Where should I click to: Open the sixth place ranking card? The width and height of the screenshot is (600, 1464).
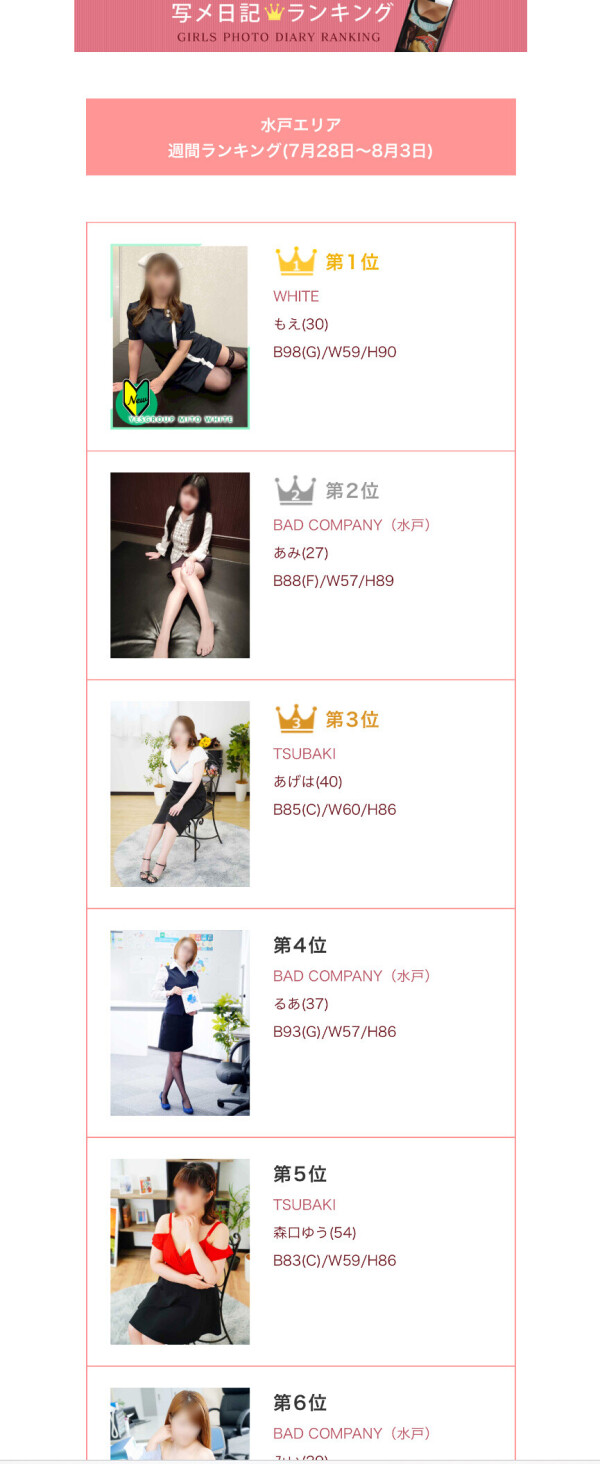(300, 1420)
